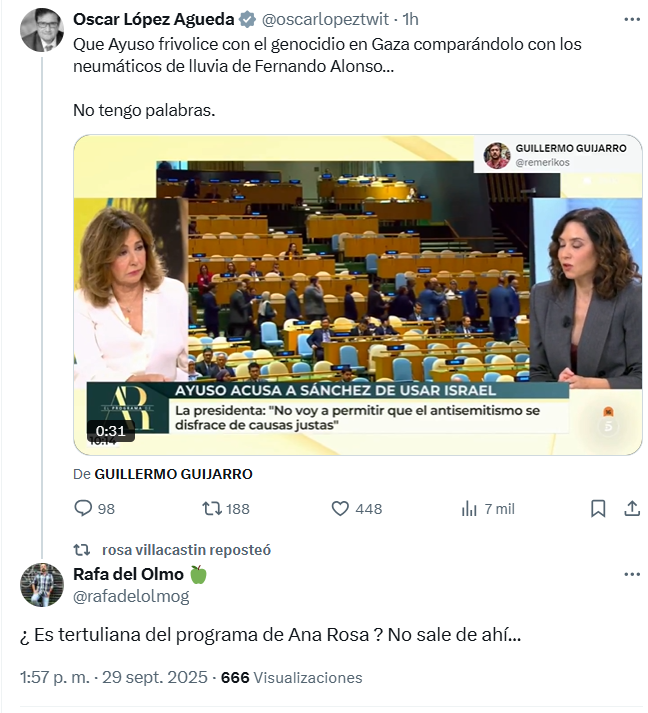648x713 pixels.
Task: Open Oscar López Agueda's display name
Action: [x=157, y=19]
